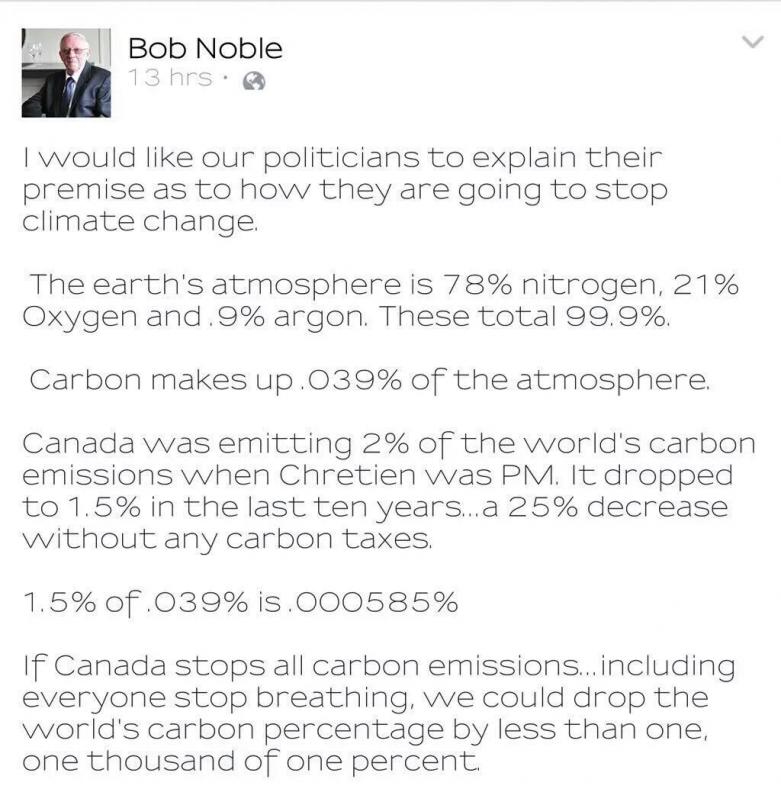This screenshot has width=781, height=789.
Task: Open Bob Noble's profile picture
Action: 67,73
